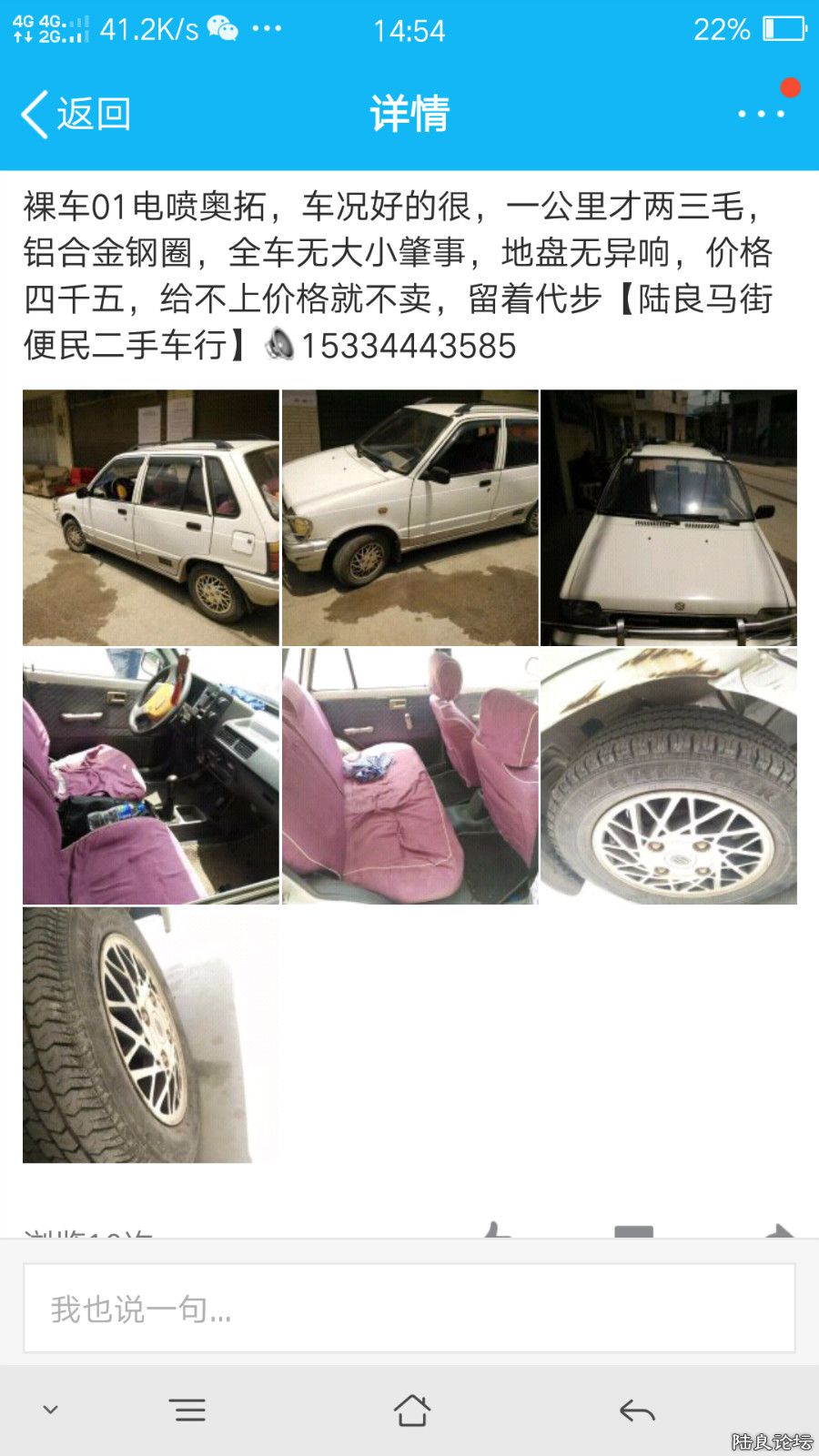The width and height of the screenshot is (819, 1456).
Task: Tap the 返回 back button
Action: coord(76,115)
